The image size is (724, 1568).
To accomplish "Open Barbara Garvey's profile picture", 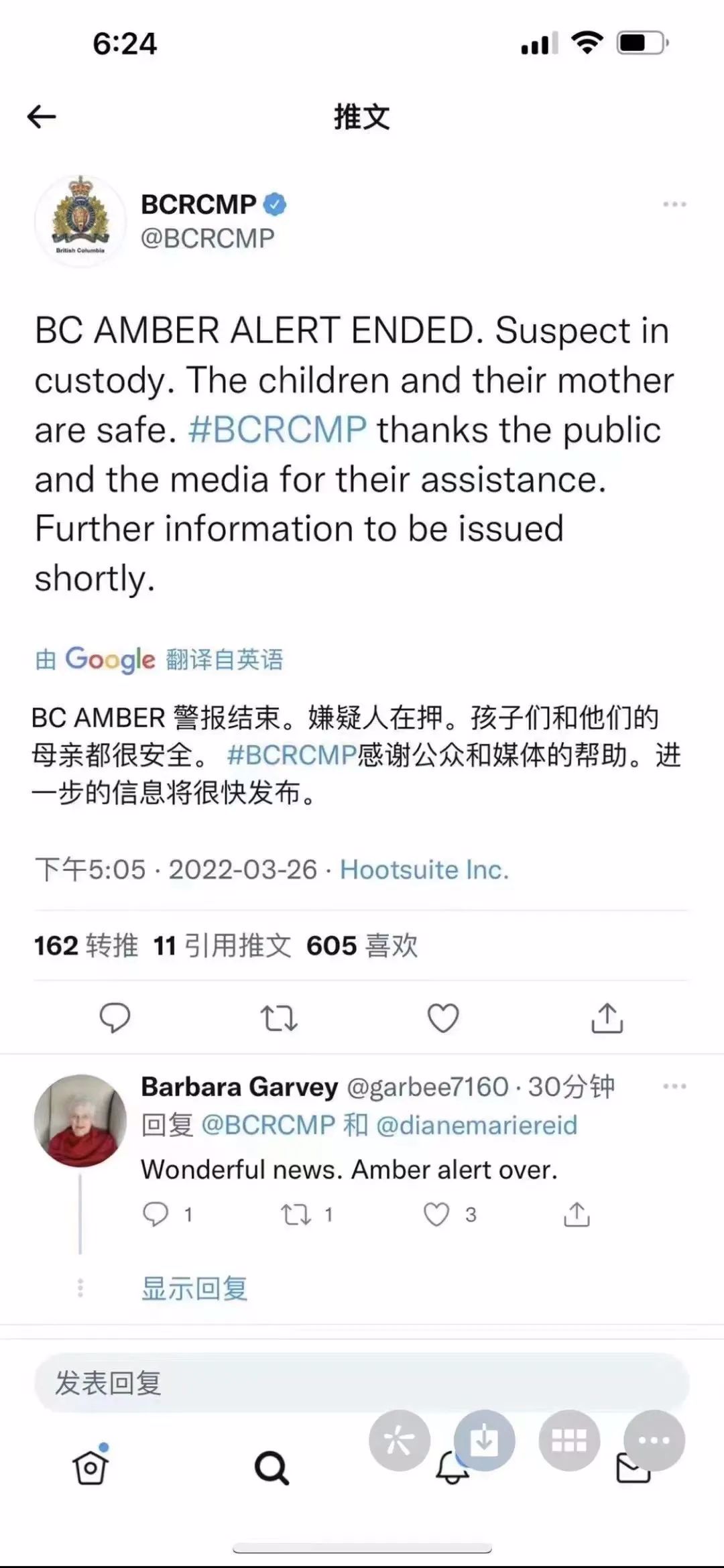I will pyautogui.click(x=80, y=1120).
